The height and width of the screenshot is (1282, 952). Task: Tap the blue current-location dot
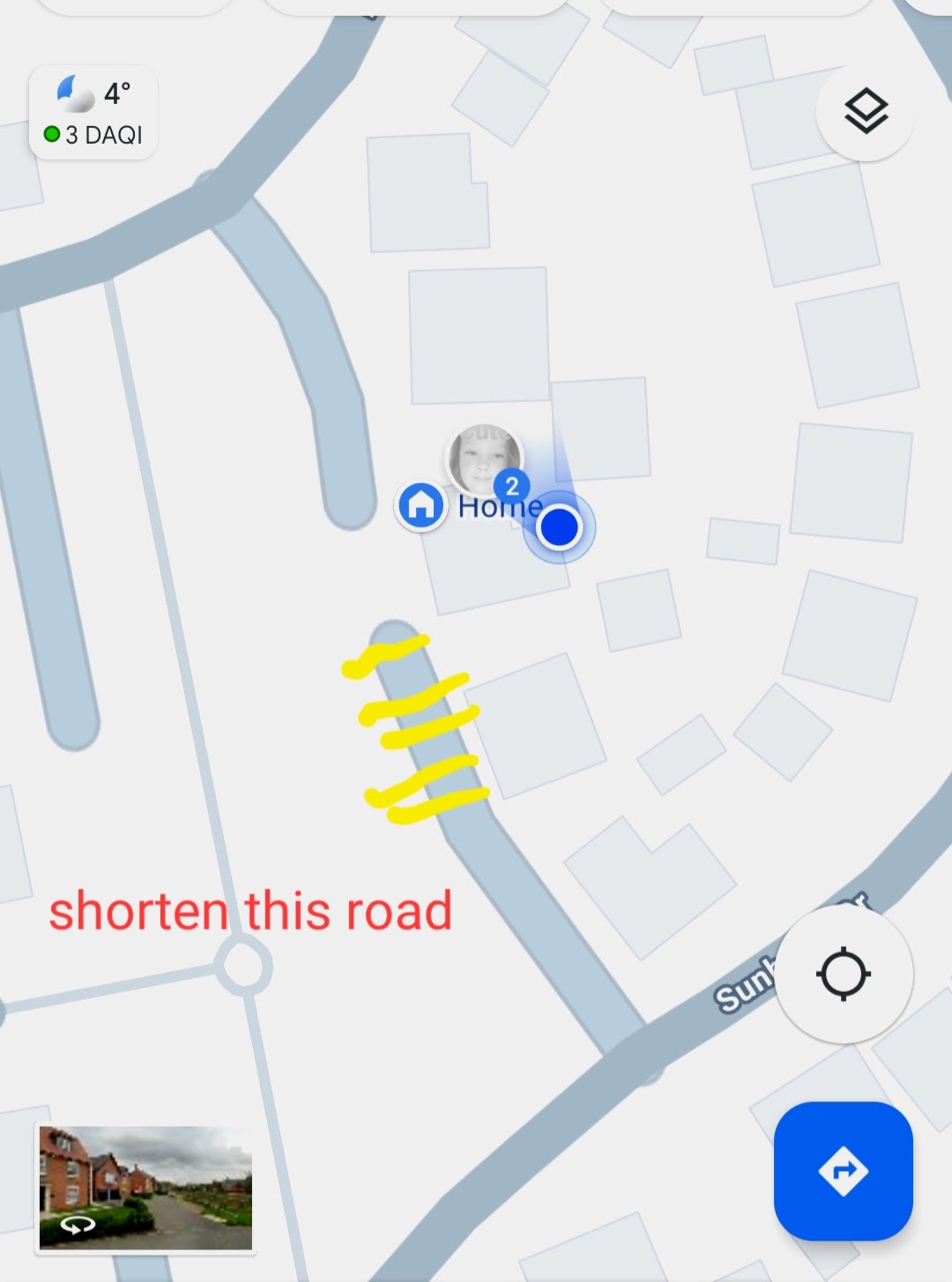point(559,527)
